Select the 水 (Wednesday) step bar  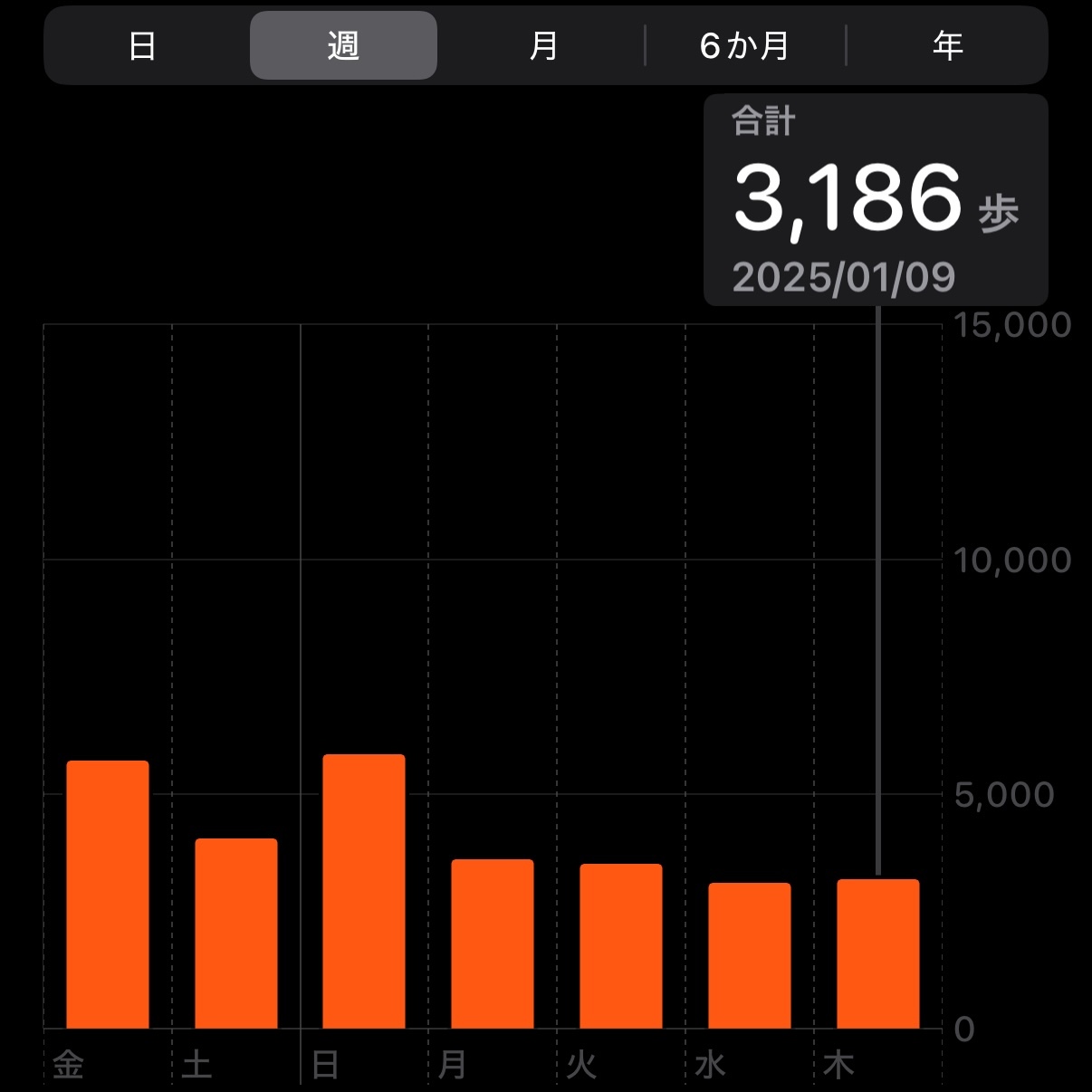coord(750,955)
